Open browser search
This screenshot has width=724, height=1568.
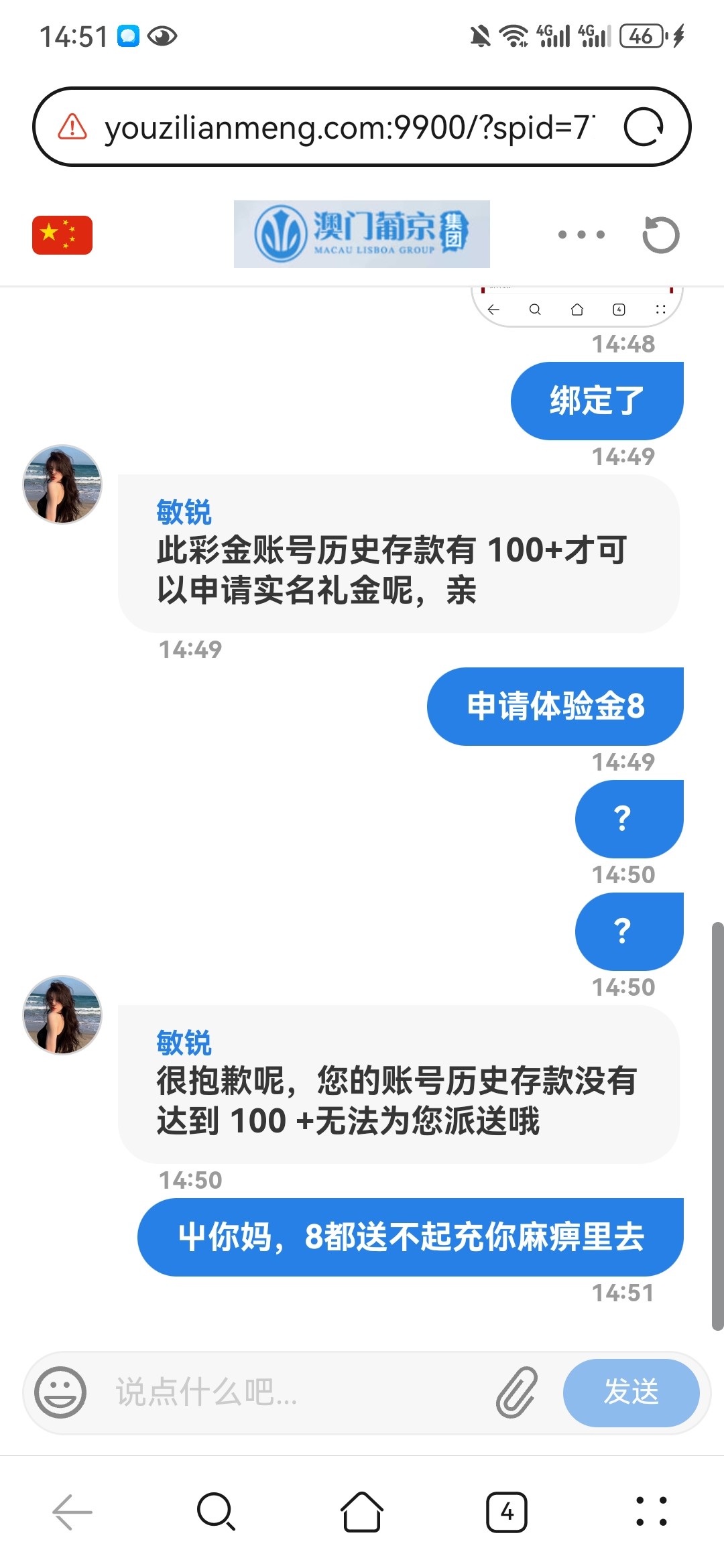(x=216, y=1512)
